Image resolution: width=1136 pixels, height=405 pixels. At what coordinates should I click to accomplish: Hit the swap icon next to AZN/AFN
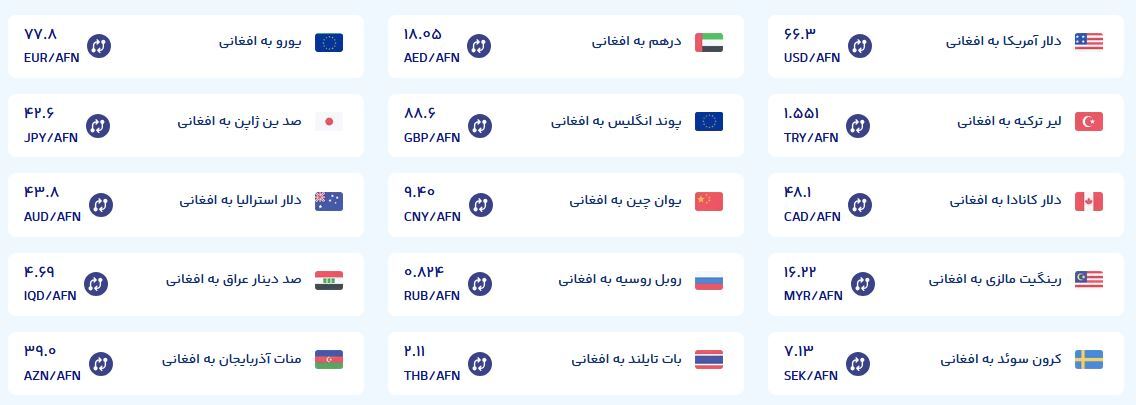pyautogui.click(x=98, y=364)
